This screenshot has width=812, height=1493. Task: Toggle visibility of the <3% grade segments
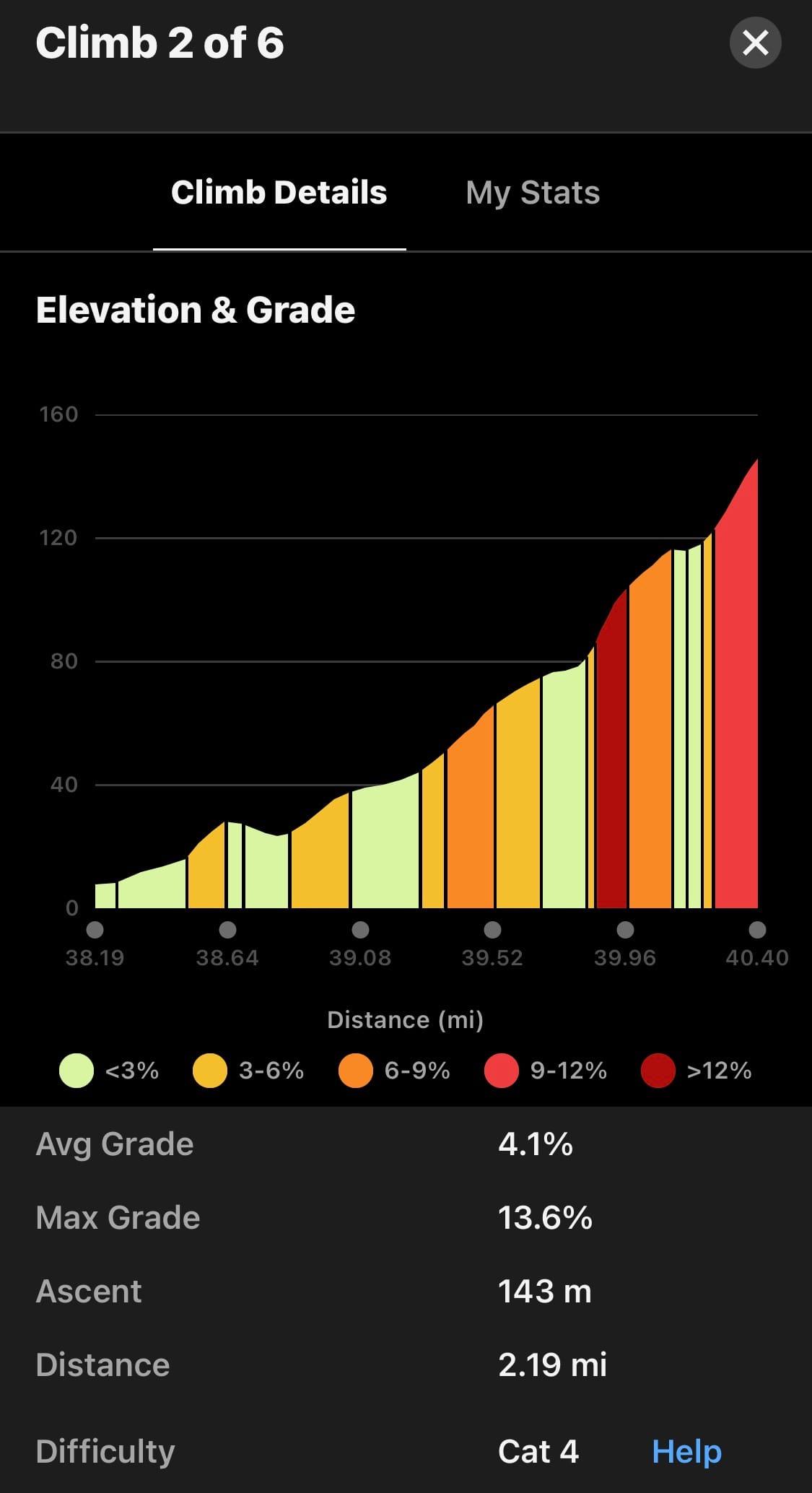[75, 1071]
